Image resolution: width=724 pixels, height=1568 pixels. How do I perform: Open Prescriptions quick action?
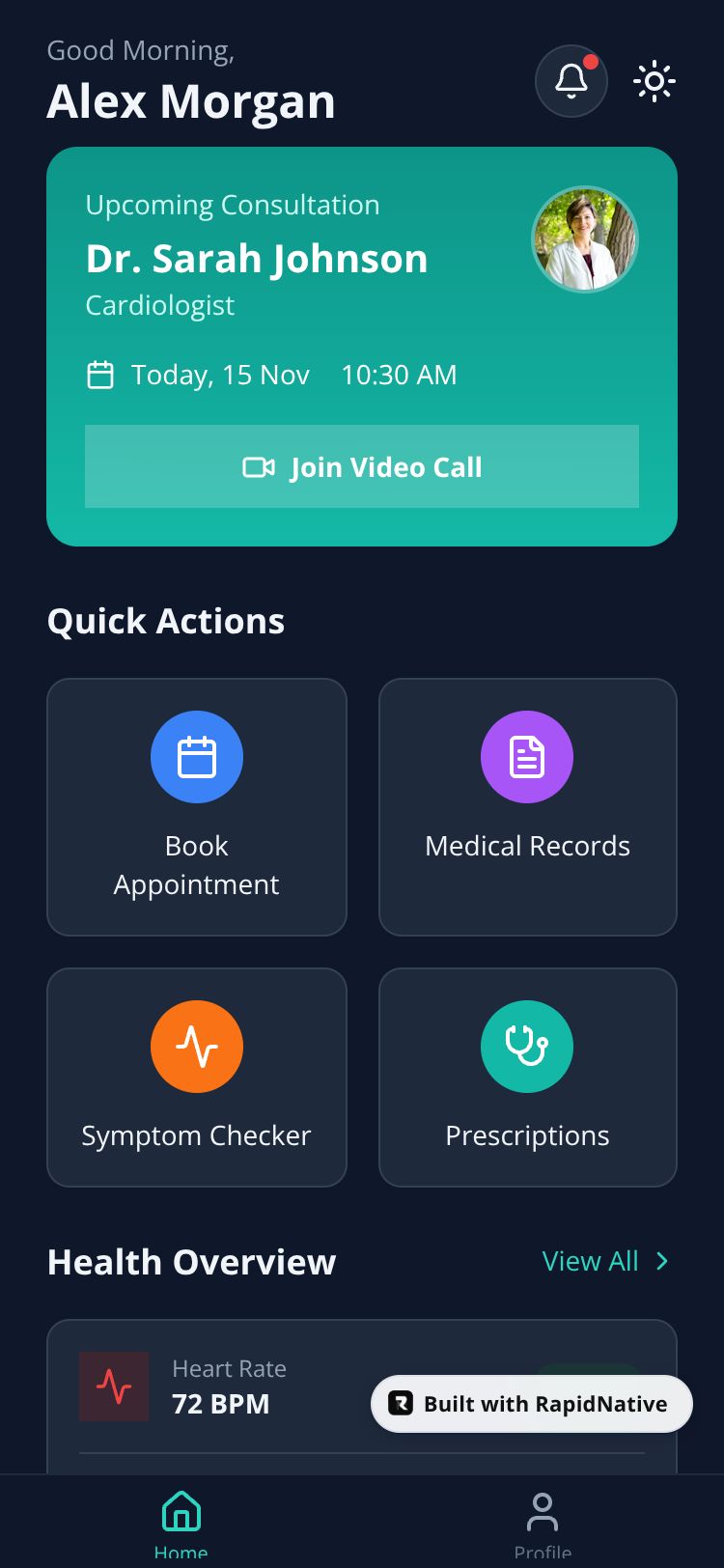[x=528, y=1078]
